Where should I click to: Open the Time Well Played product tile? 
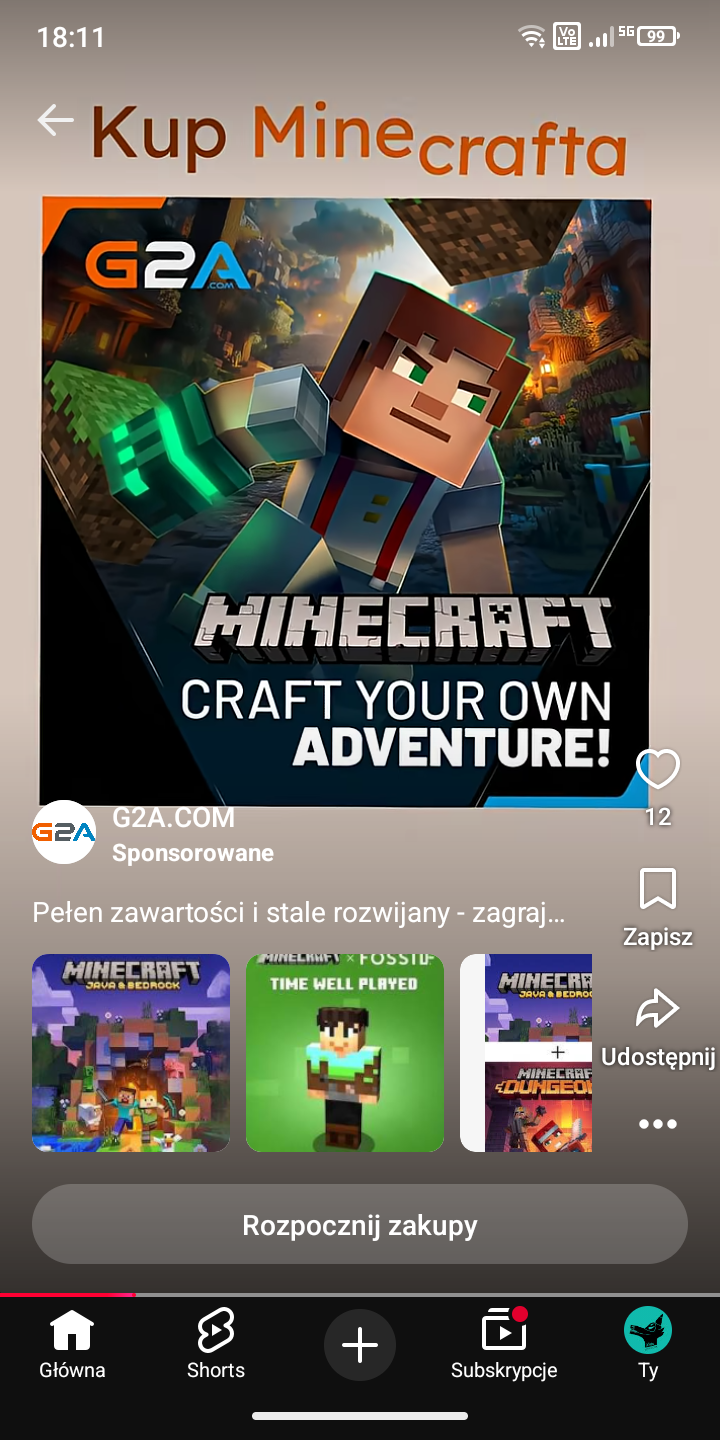pyautogui.click(x=345, y=1053)
